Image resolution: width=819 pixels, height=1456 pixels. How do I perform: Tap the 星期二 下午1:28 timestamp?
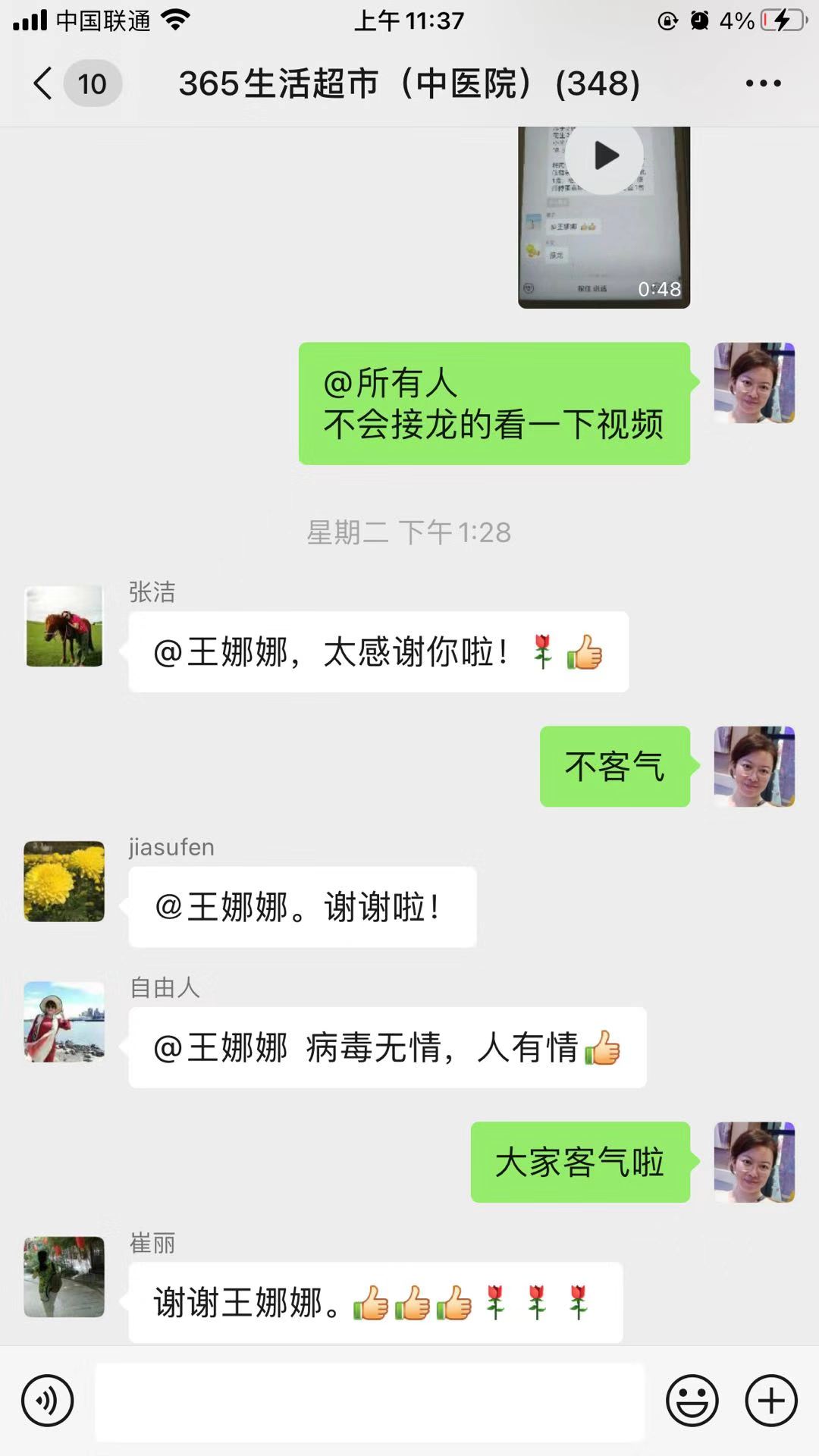[409, 533]
